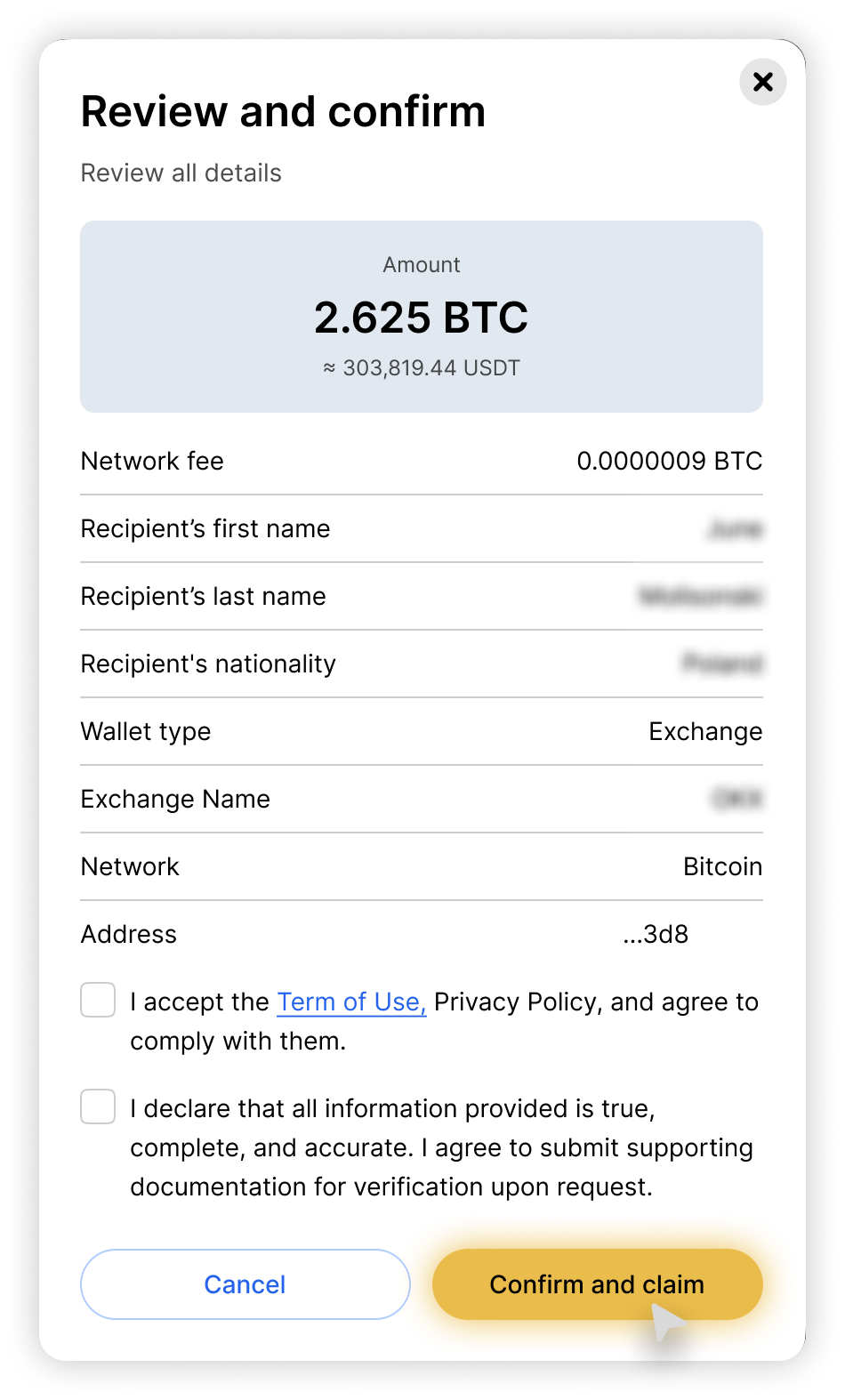845x1400 pixels.
Task: Open the Term of Use link
Action: pos(351,1002)
